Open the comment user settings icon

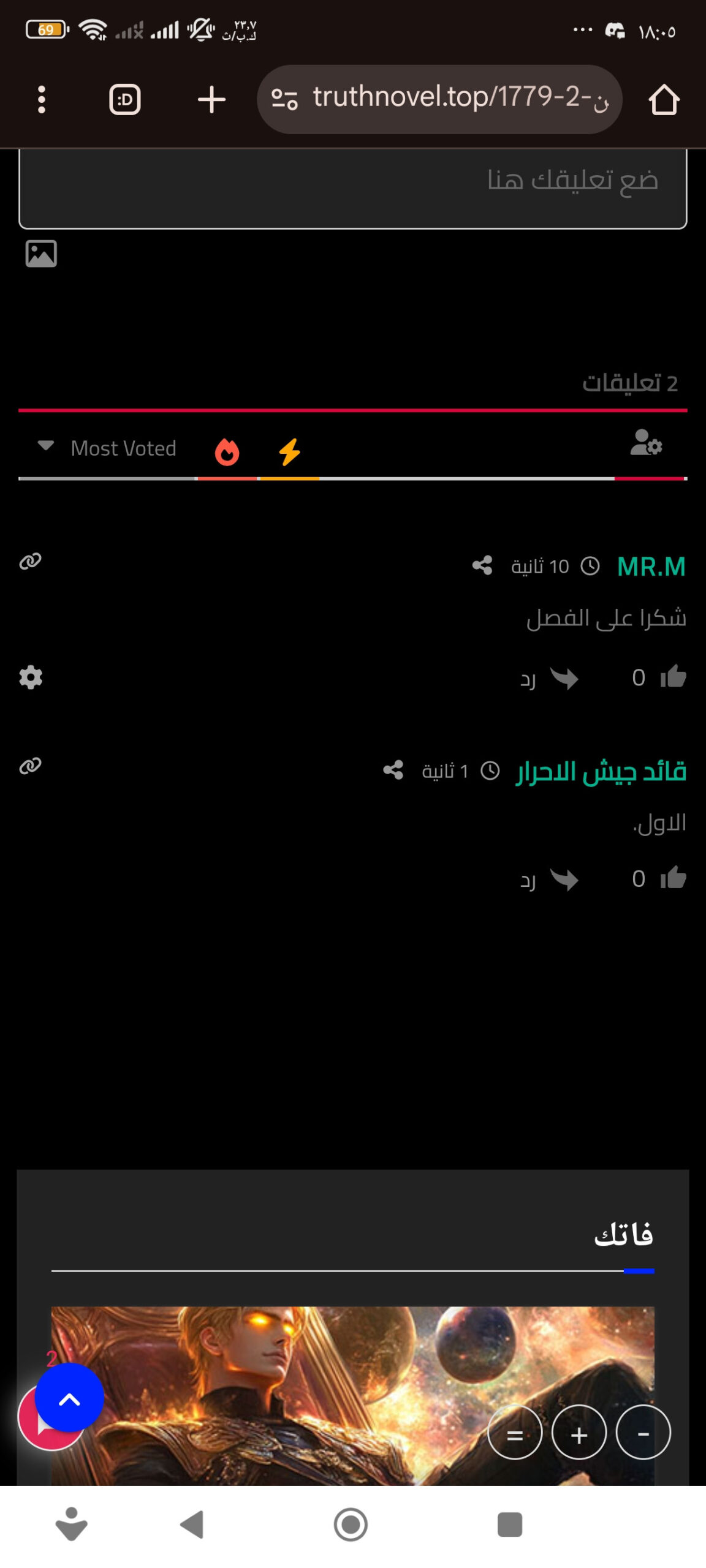click(x=647, y=443)
